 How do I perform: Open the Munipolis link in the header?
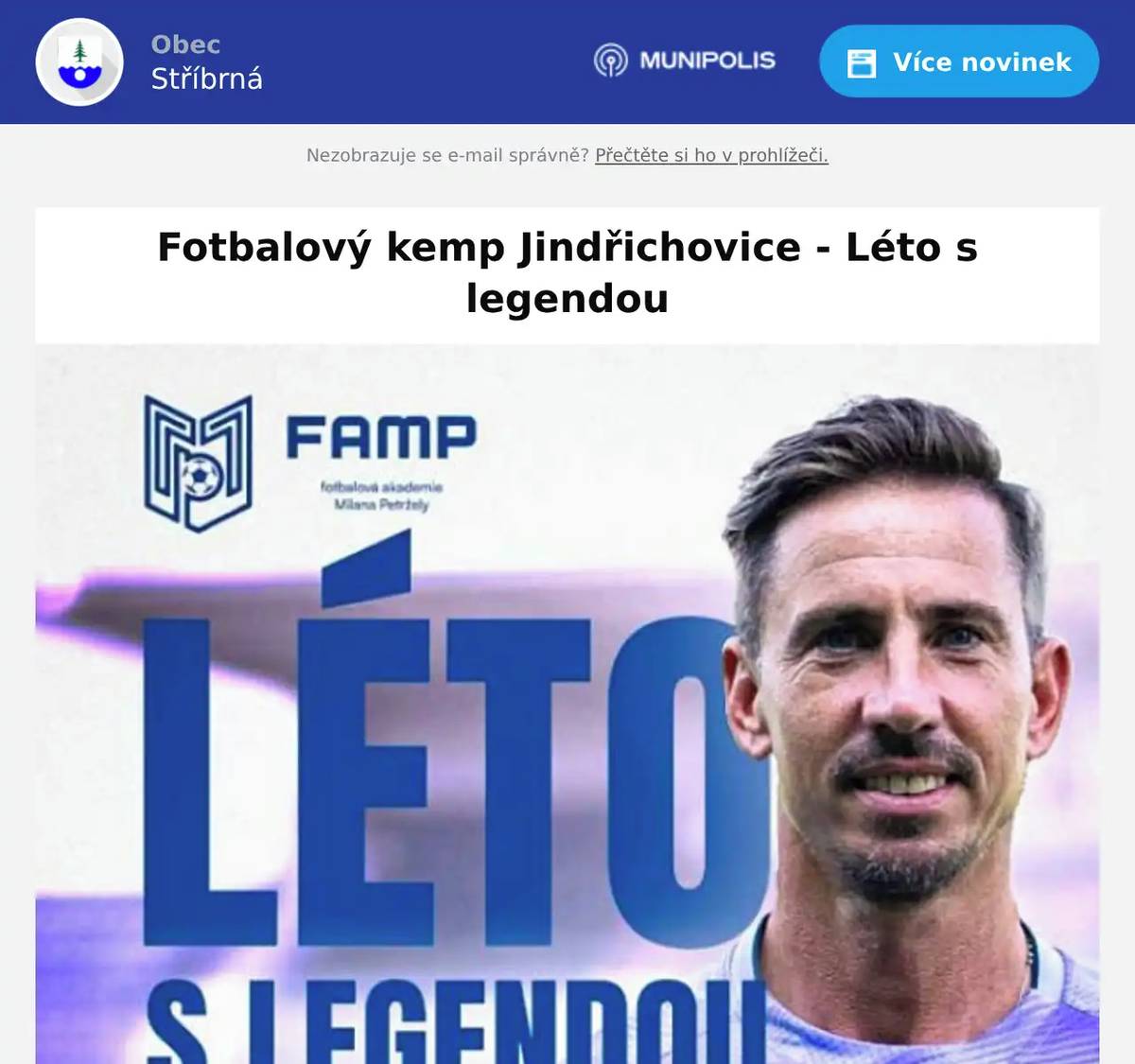685,61
